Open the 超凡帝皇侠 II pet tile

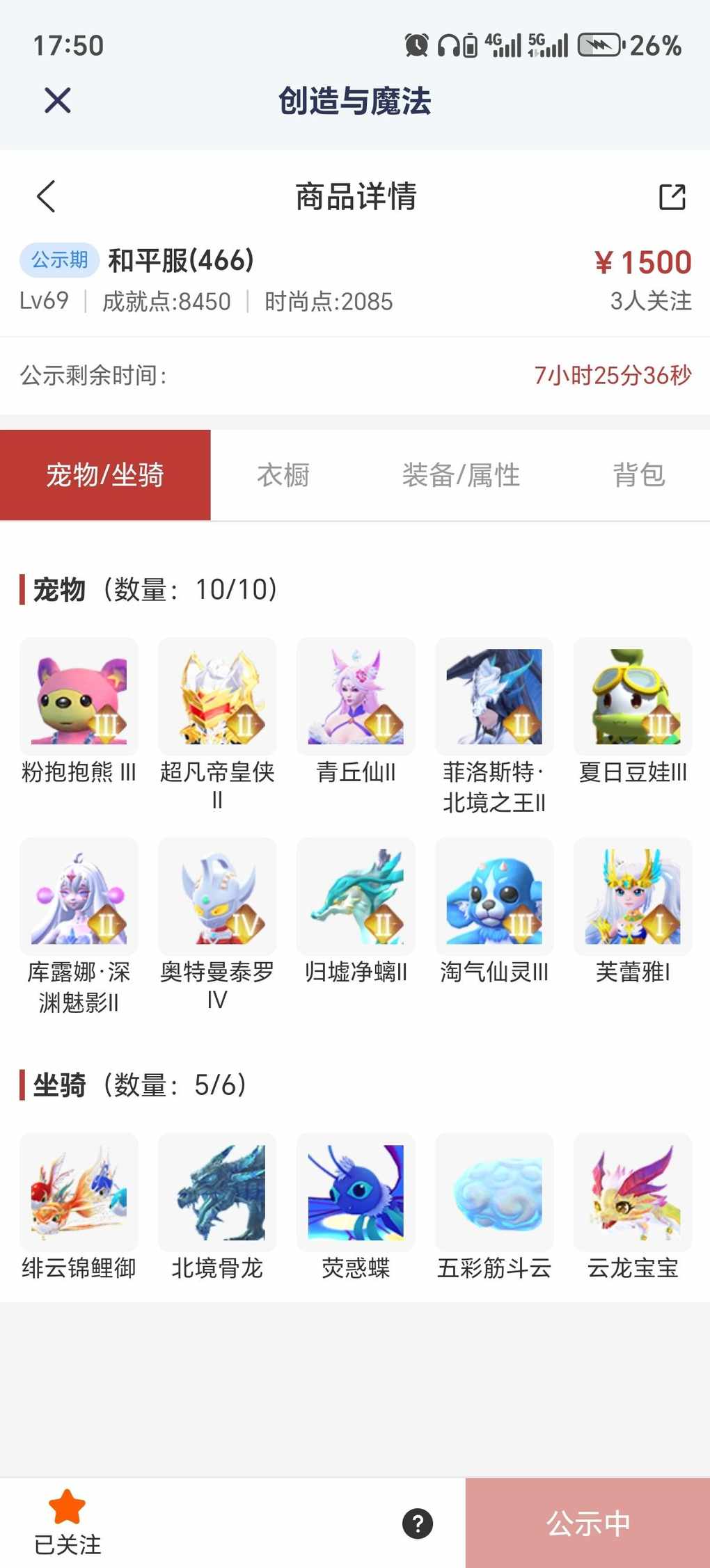point(217,697)
